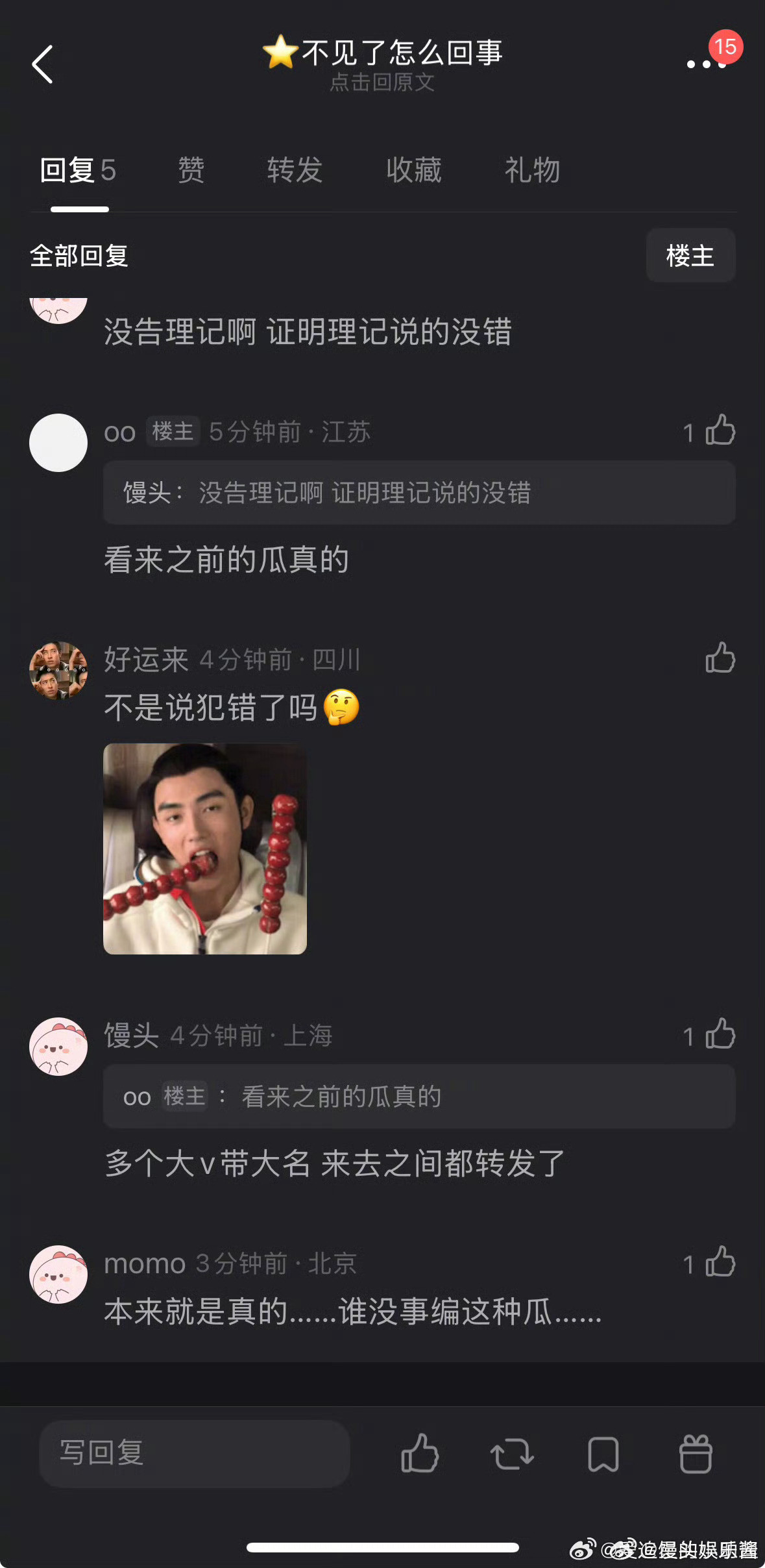Expand the quoted reply 馒头: 没告理记啊
The image size is (765, 1568).
coord(419,493)
